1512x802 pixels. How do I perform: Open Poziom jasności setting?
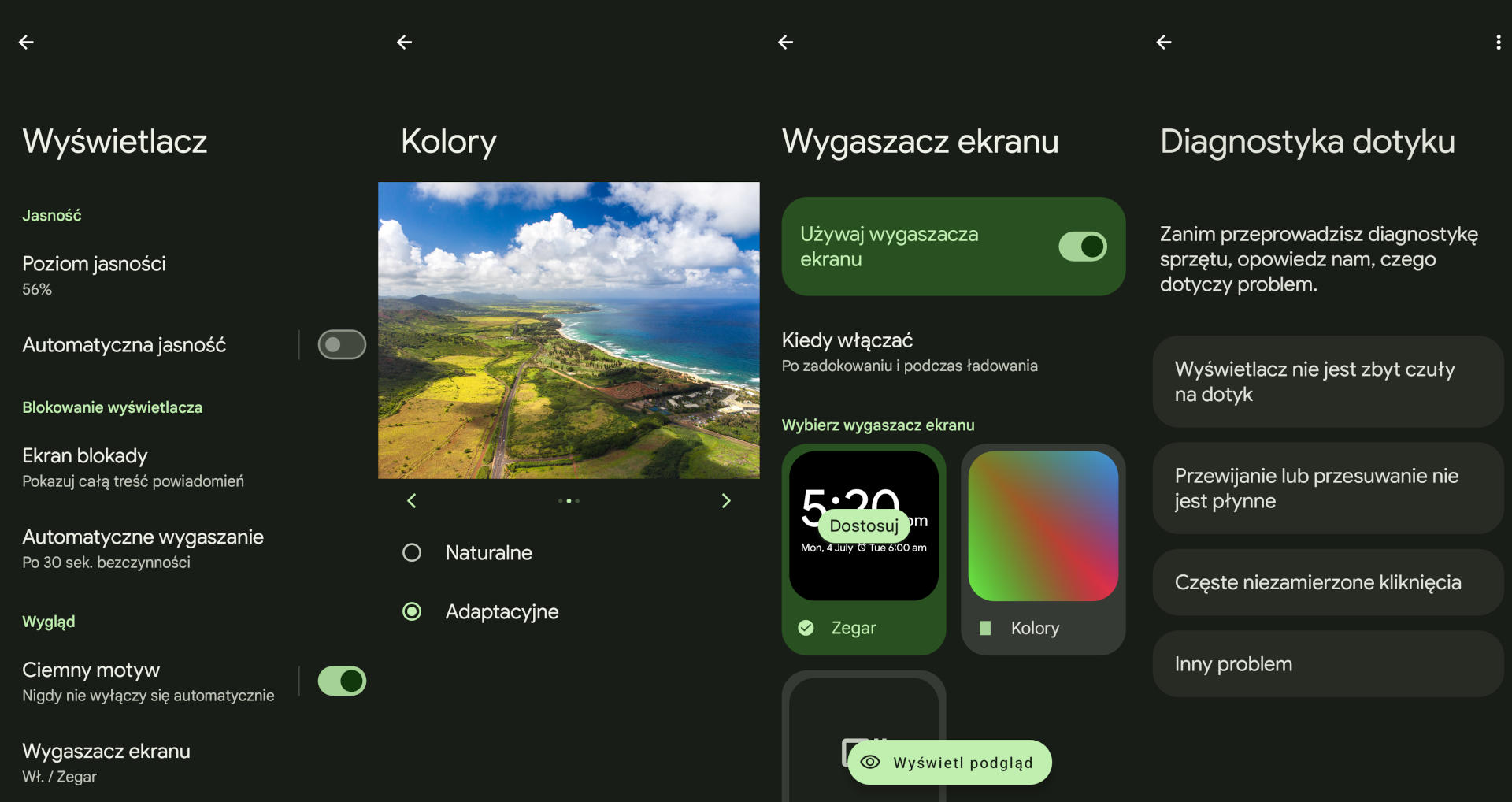(x=94, y=274)
